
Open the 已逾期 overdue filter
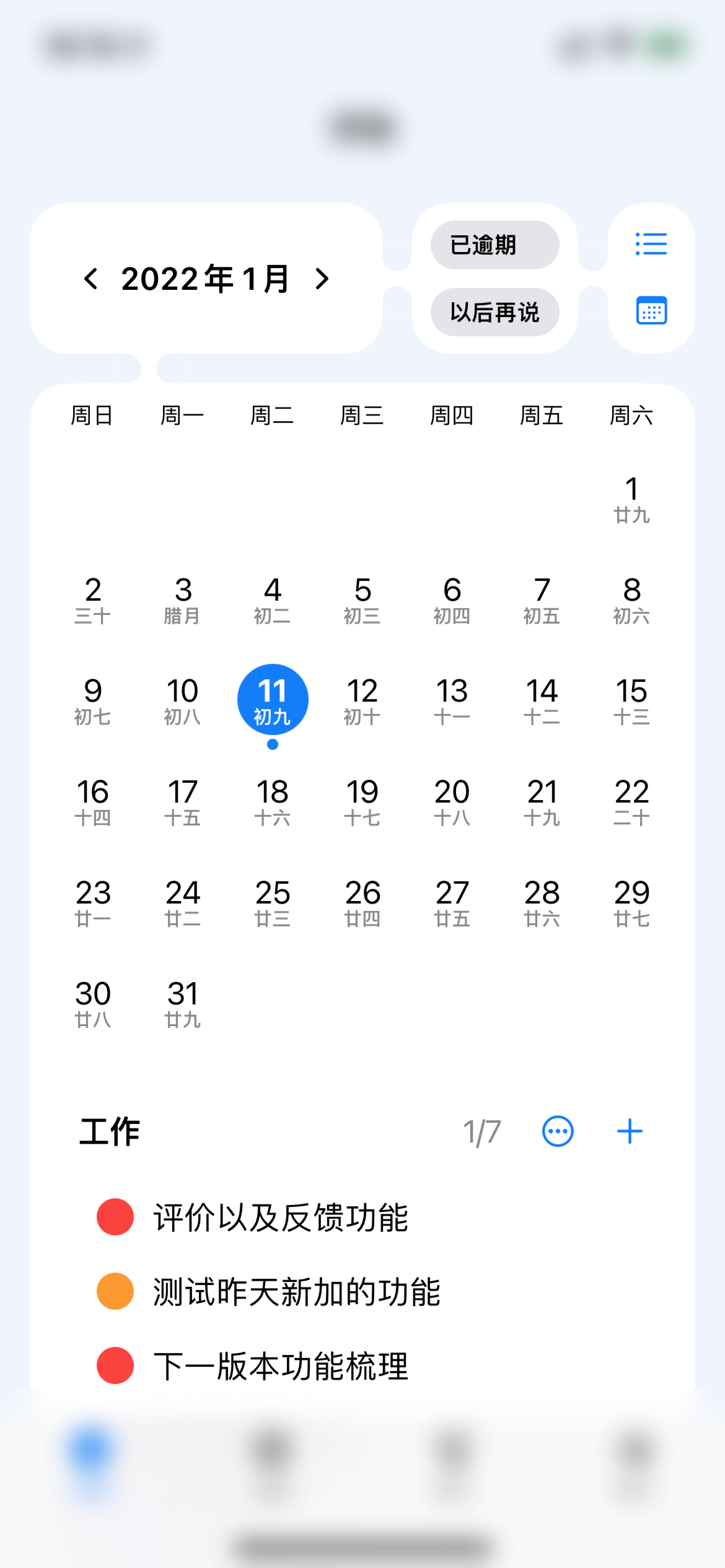point(494,245)
